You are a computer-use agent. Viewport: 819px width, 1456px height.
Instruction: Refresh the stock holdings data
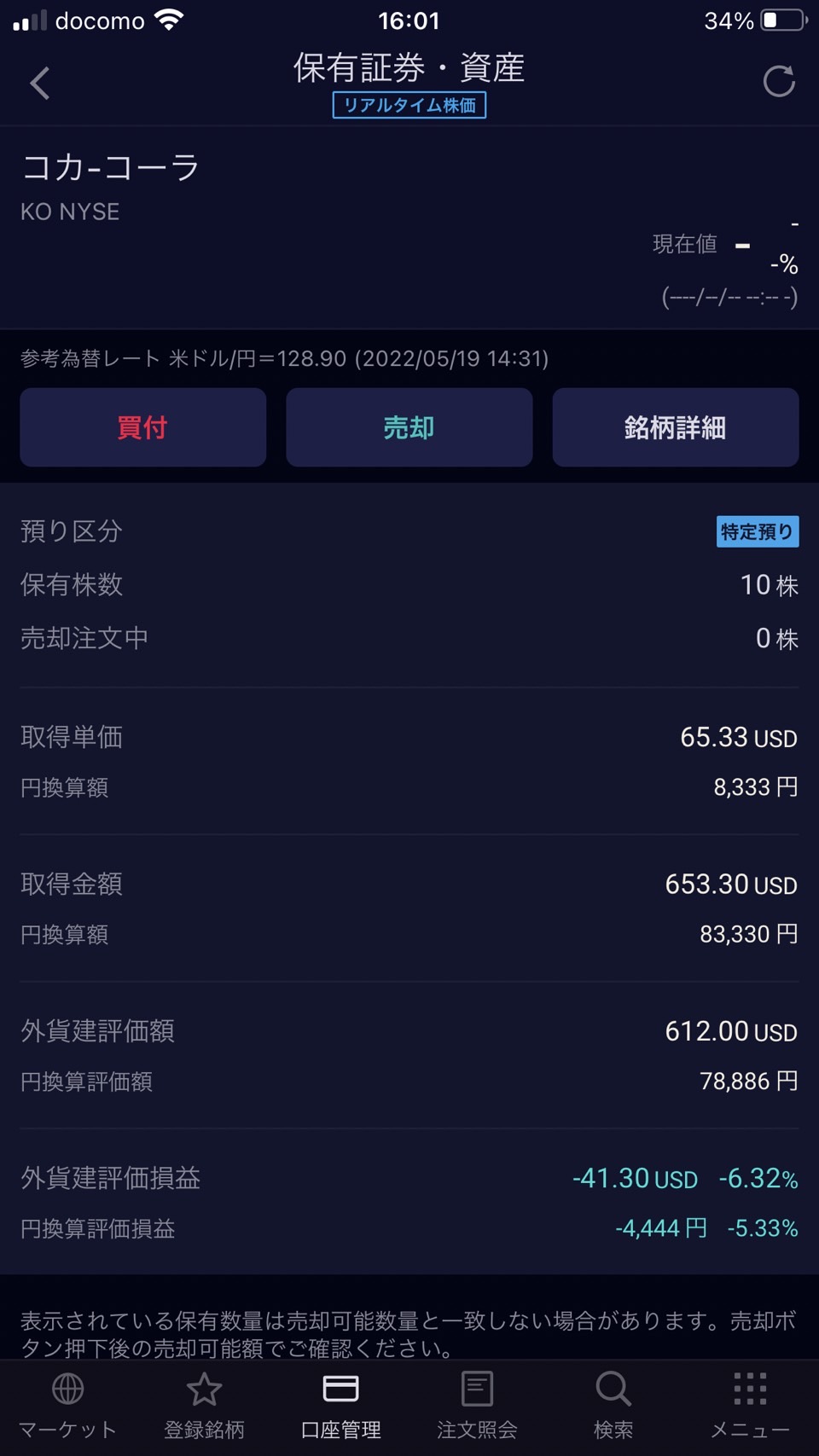click(x=778, y=82)
